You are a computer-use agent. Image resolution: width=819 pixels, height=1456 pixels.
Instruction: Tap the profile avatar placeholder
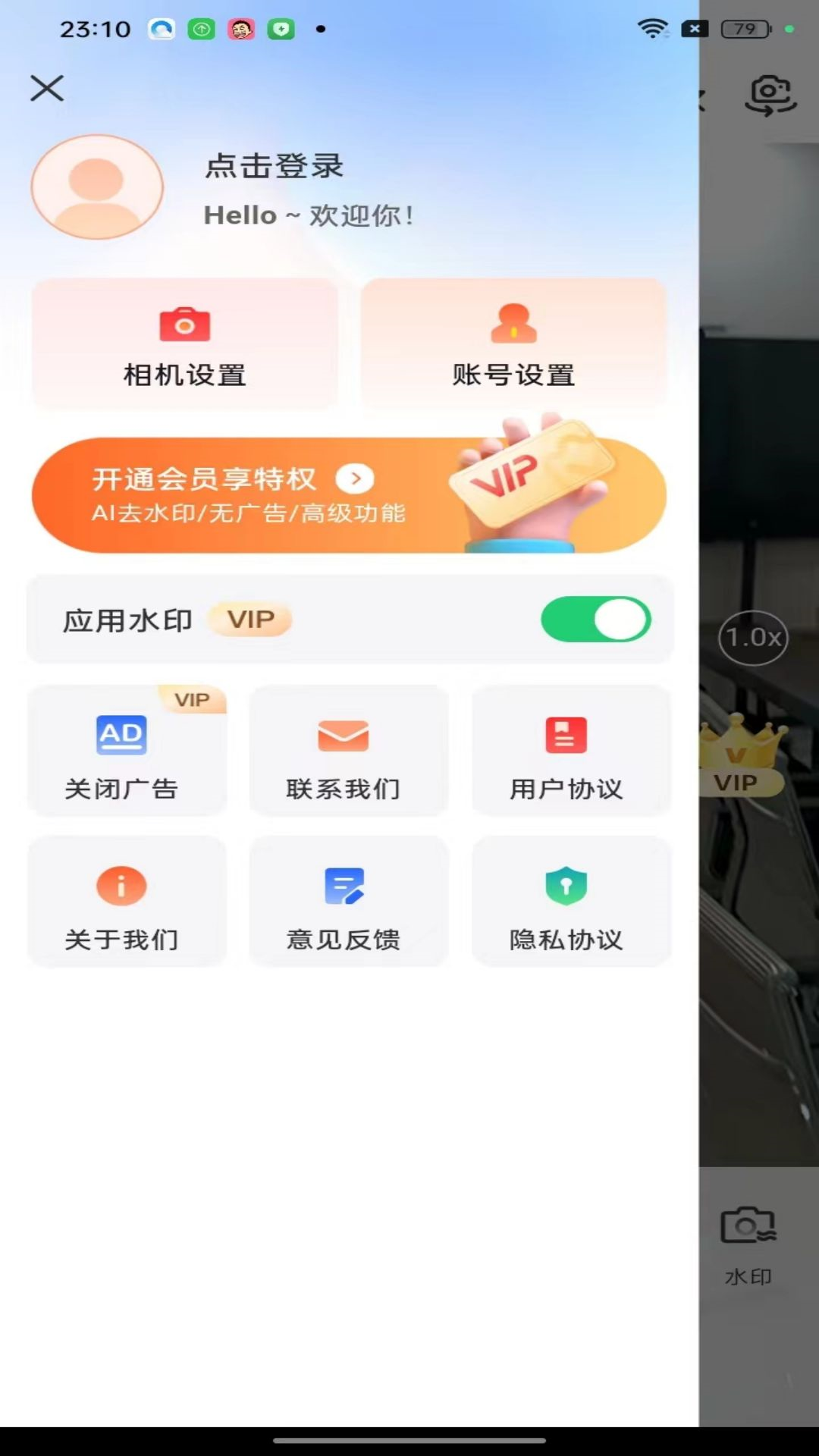pyautogui.click(x=97, y=187)
